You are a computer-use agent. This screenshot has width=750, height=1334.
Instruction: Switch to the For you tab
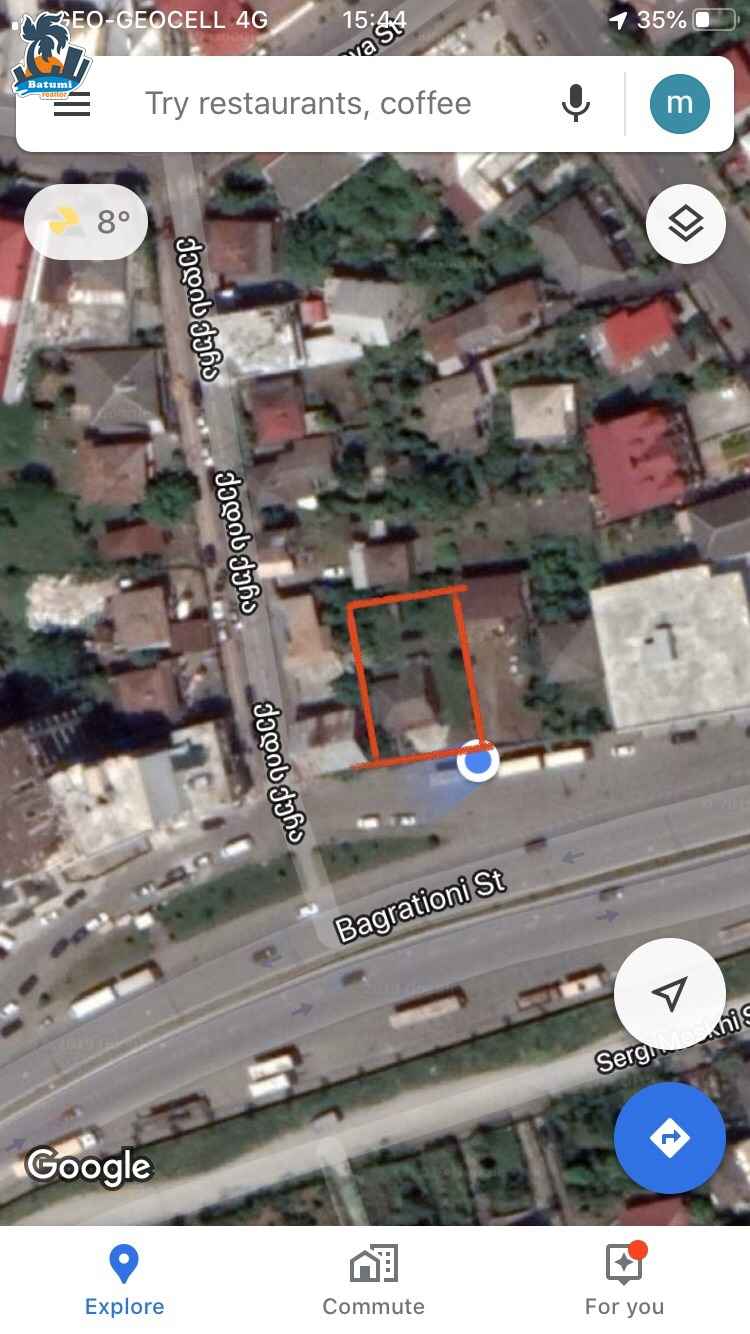coord(624,1280)
